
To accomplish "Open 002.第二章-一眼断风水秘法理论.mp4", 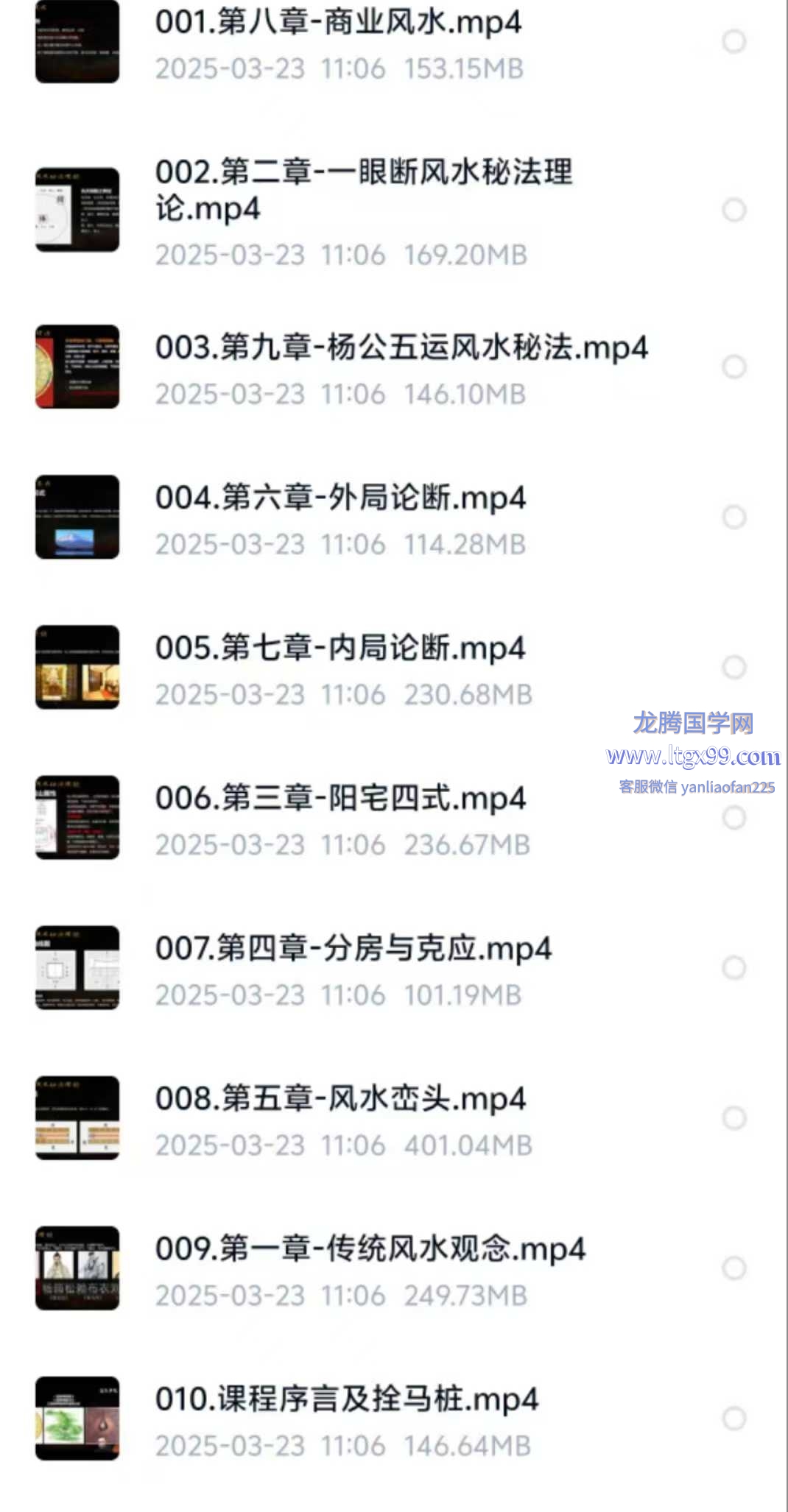I will pos(363,190).
